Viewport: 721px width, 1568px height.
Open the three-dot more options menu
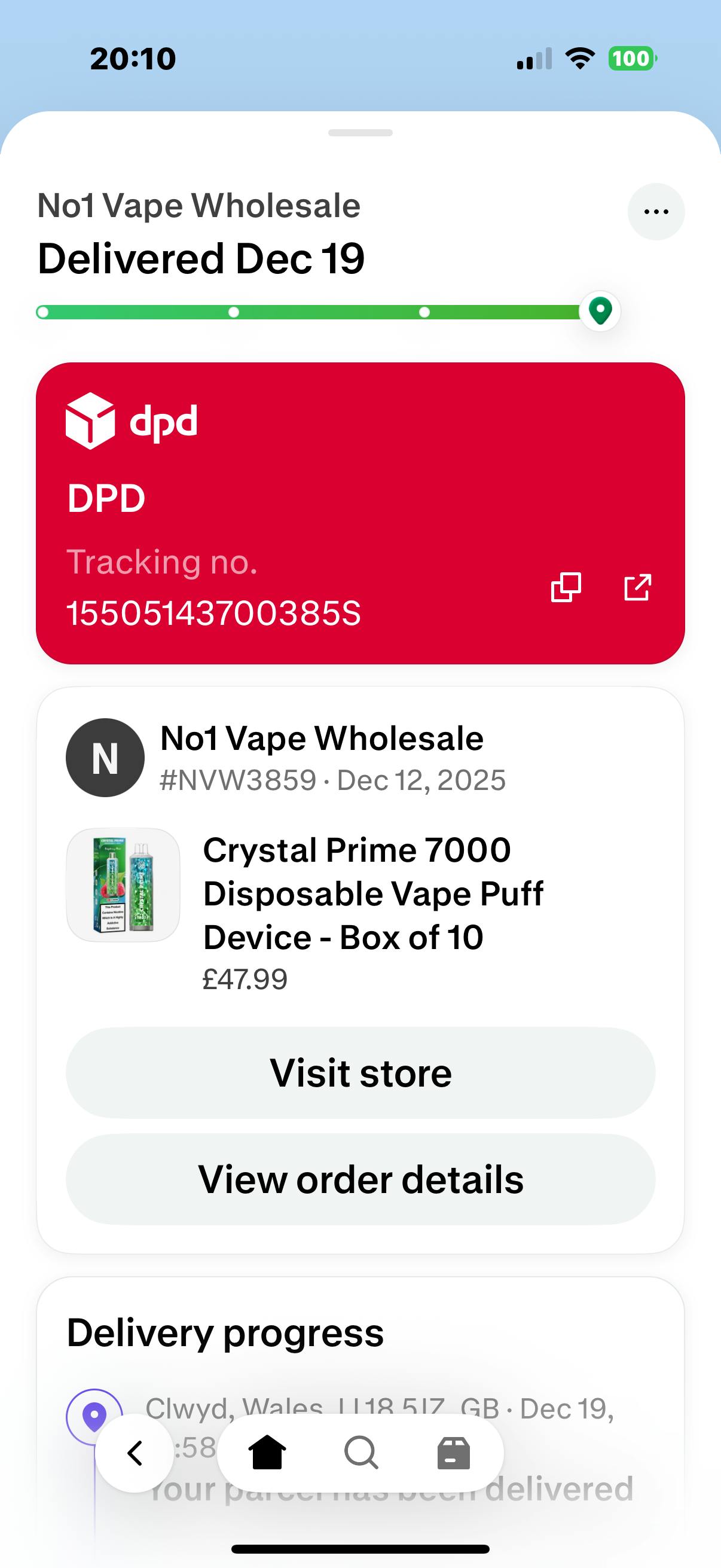[656, 212]
